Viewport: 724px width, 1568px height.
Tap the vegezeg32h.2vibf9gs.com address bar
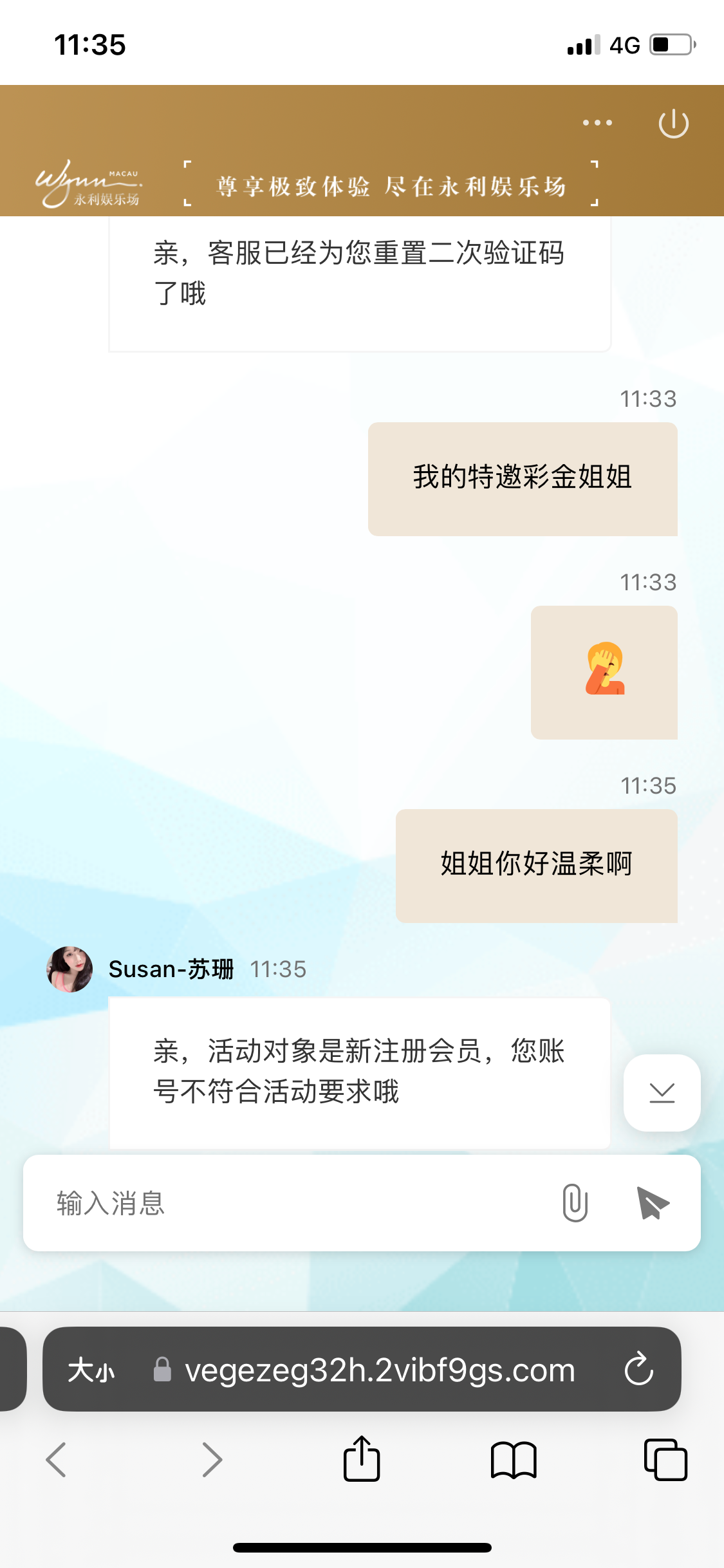click(x=380, y=1370)
